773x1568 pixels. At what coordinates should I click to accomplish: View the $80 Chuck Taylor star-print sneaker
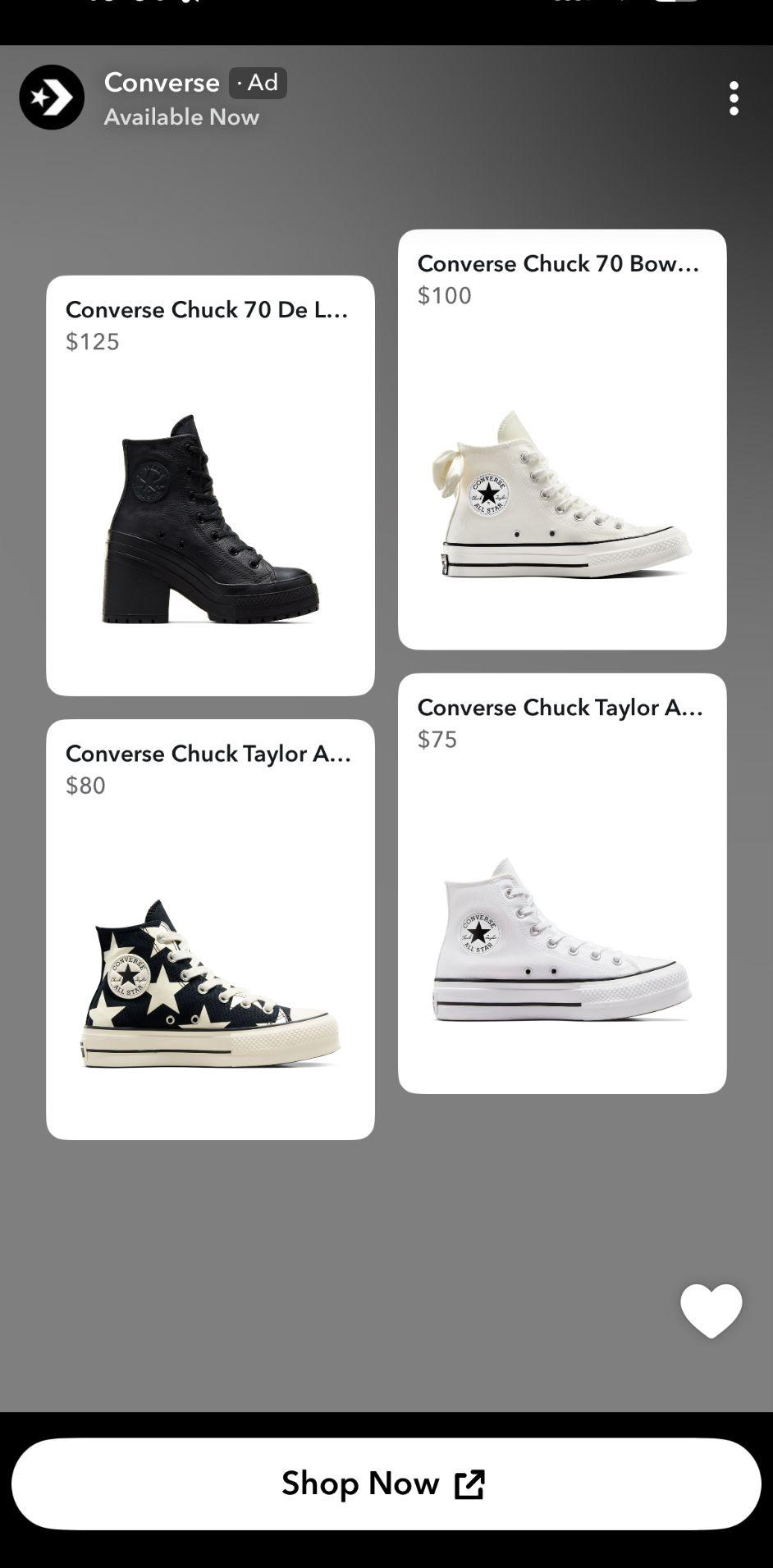[210, 929]
